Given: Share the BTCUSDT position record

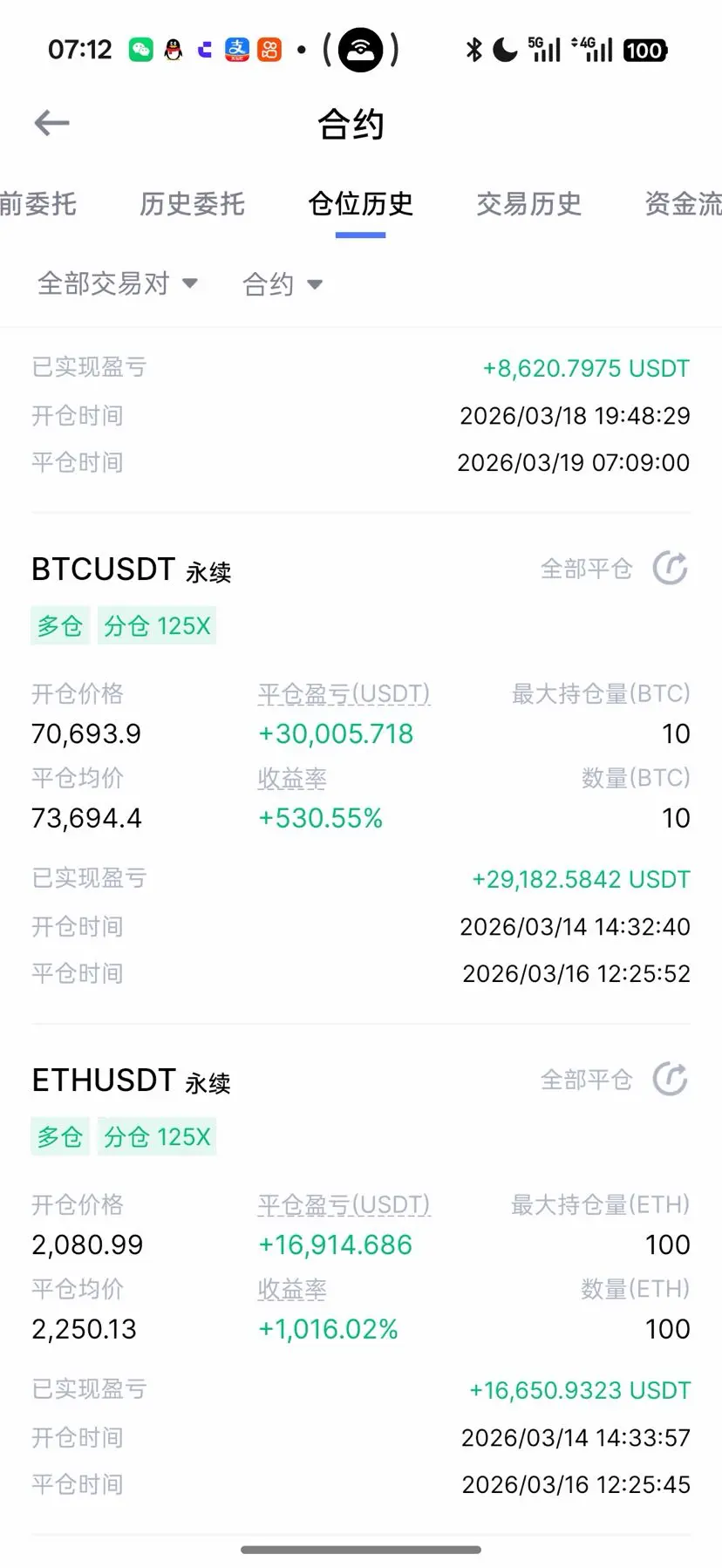Looking at the screenshot, I should tap(670, 569).
